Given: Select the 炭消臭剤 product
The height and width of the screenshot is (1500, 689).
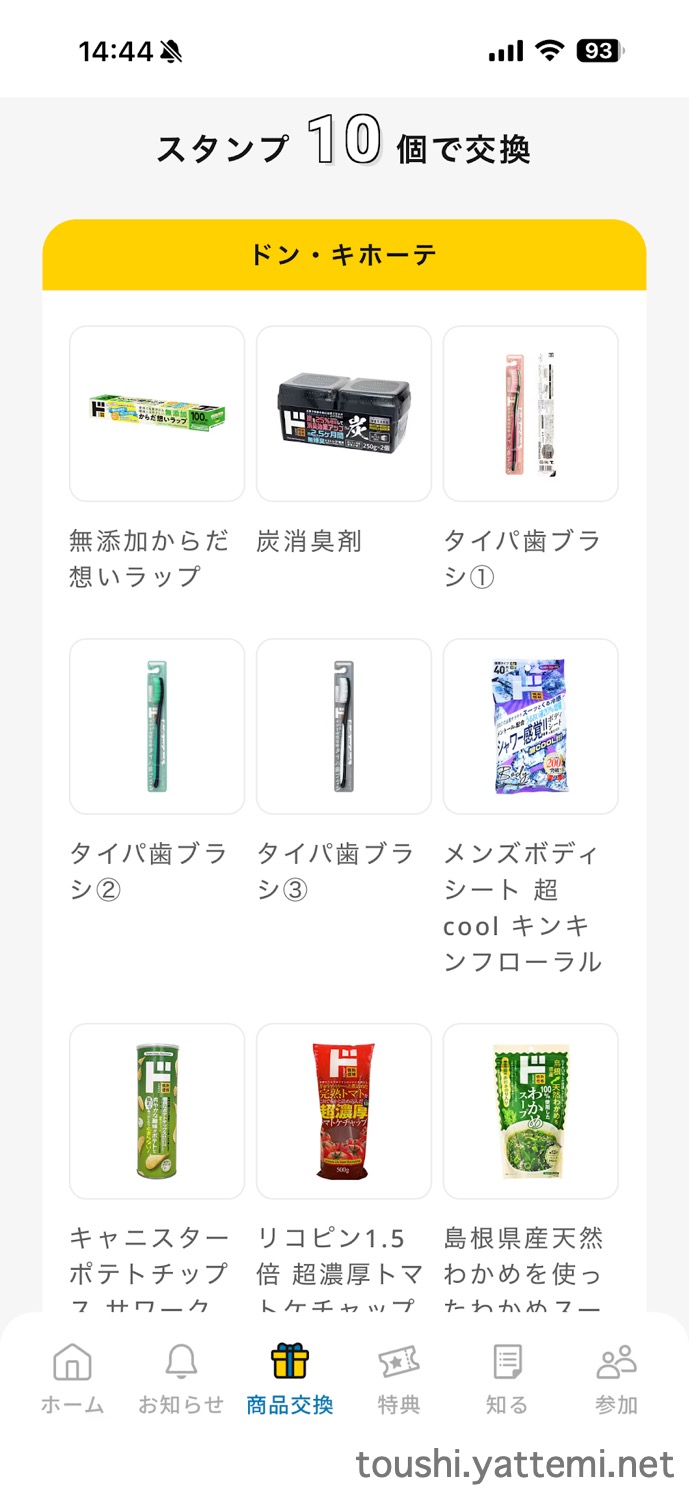Looking at the screenshot, I should tap(343, 413).
